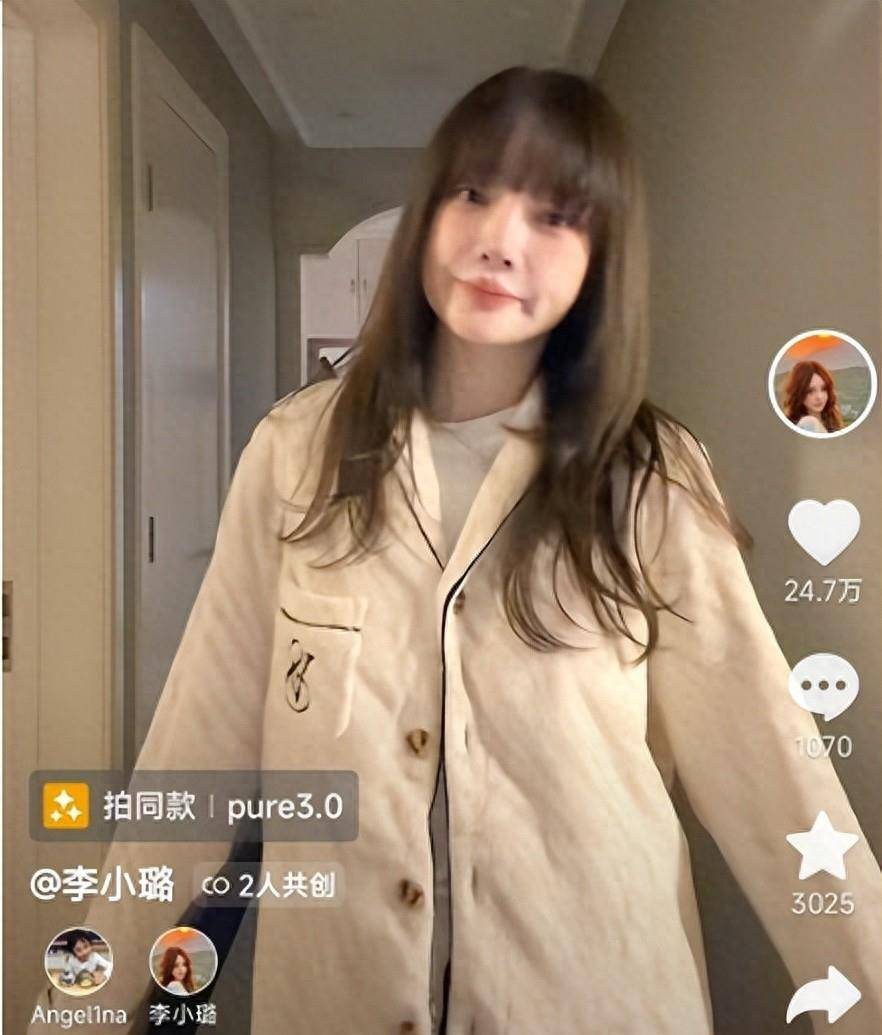
Task: Open the 李小璐 co-creator avatar at the bottom
Action: (x=183, y=961)
